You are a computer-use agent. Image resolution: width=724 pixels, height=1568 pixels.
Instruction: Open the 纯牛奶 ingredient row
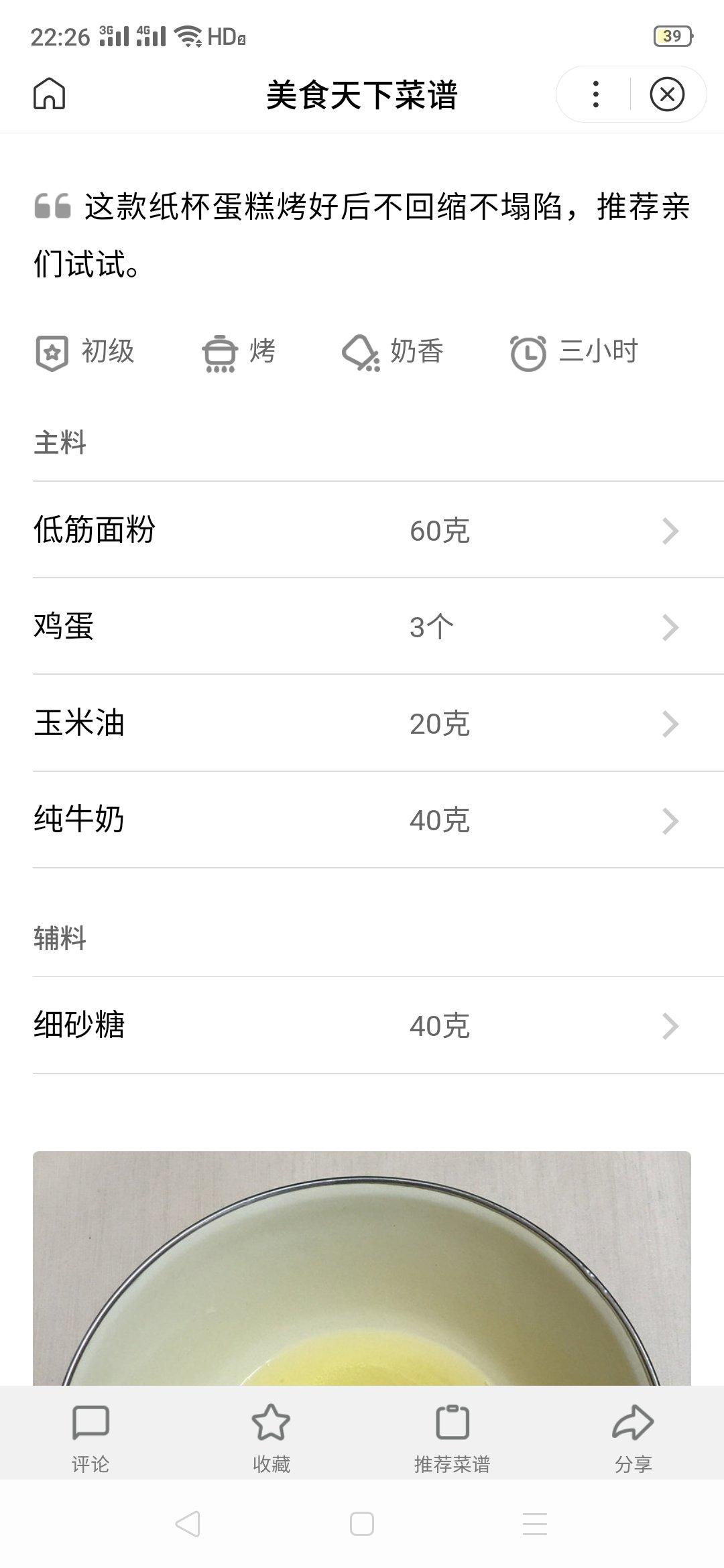point(362,820)
